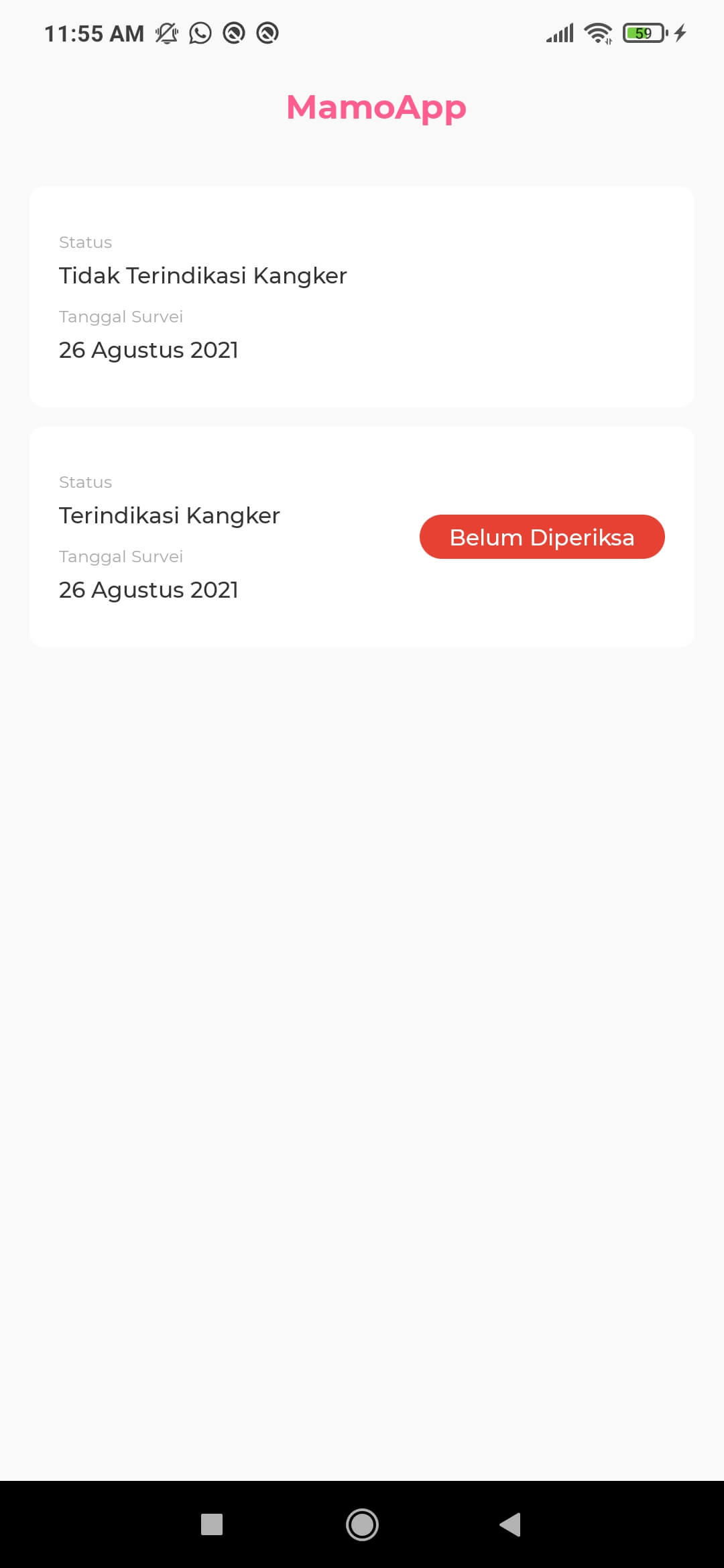Screen dimensions: 724x1568
Task: Go back using the system back button
Action: click(510, 1524)
